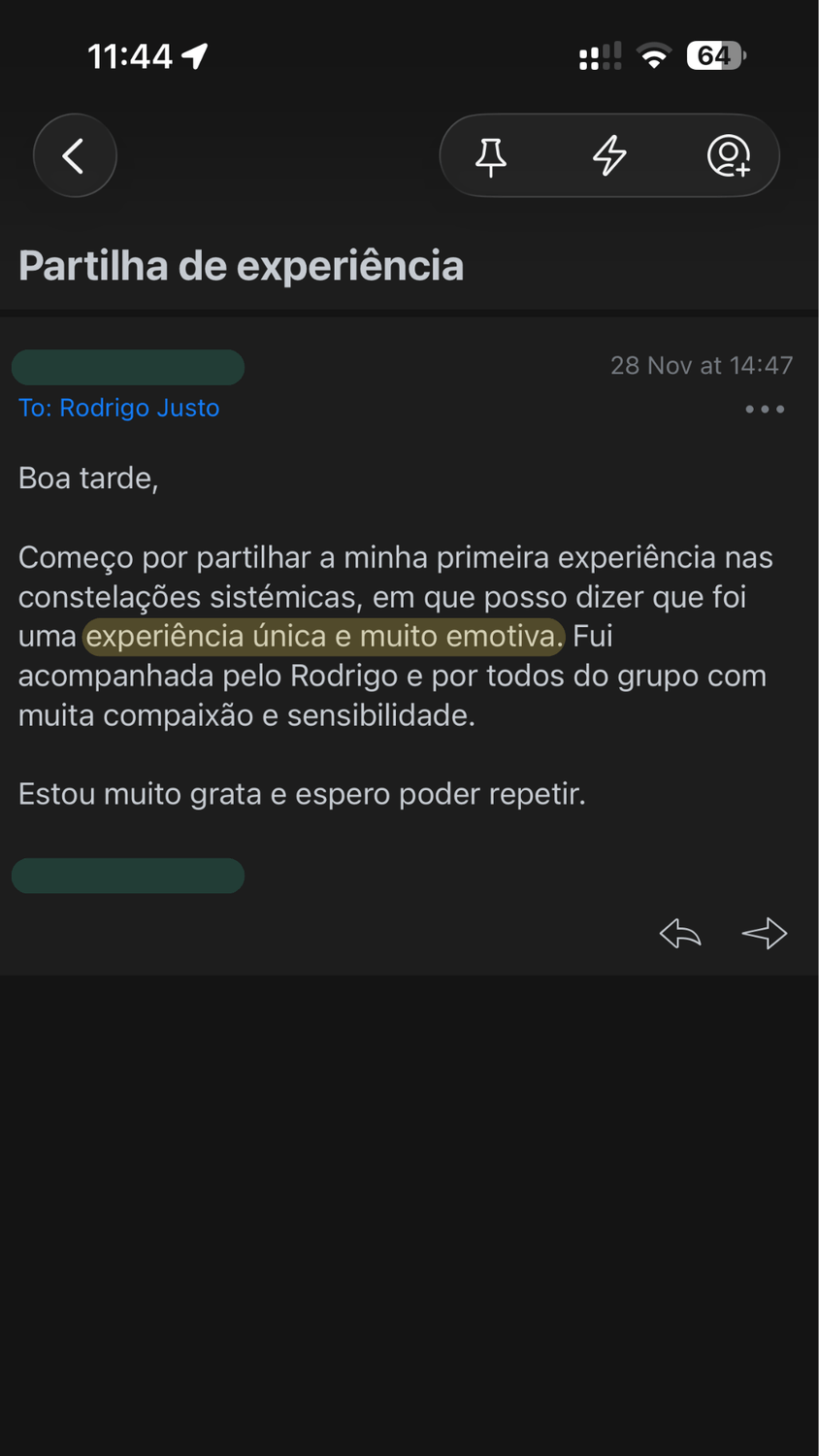
Task: Reply to this email
Action: tap(680, 934)
